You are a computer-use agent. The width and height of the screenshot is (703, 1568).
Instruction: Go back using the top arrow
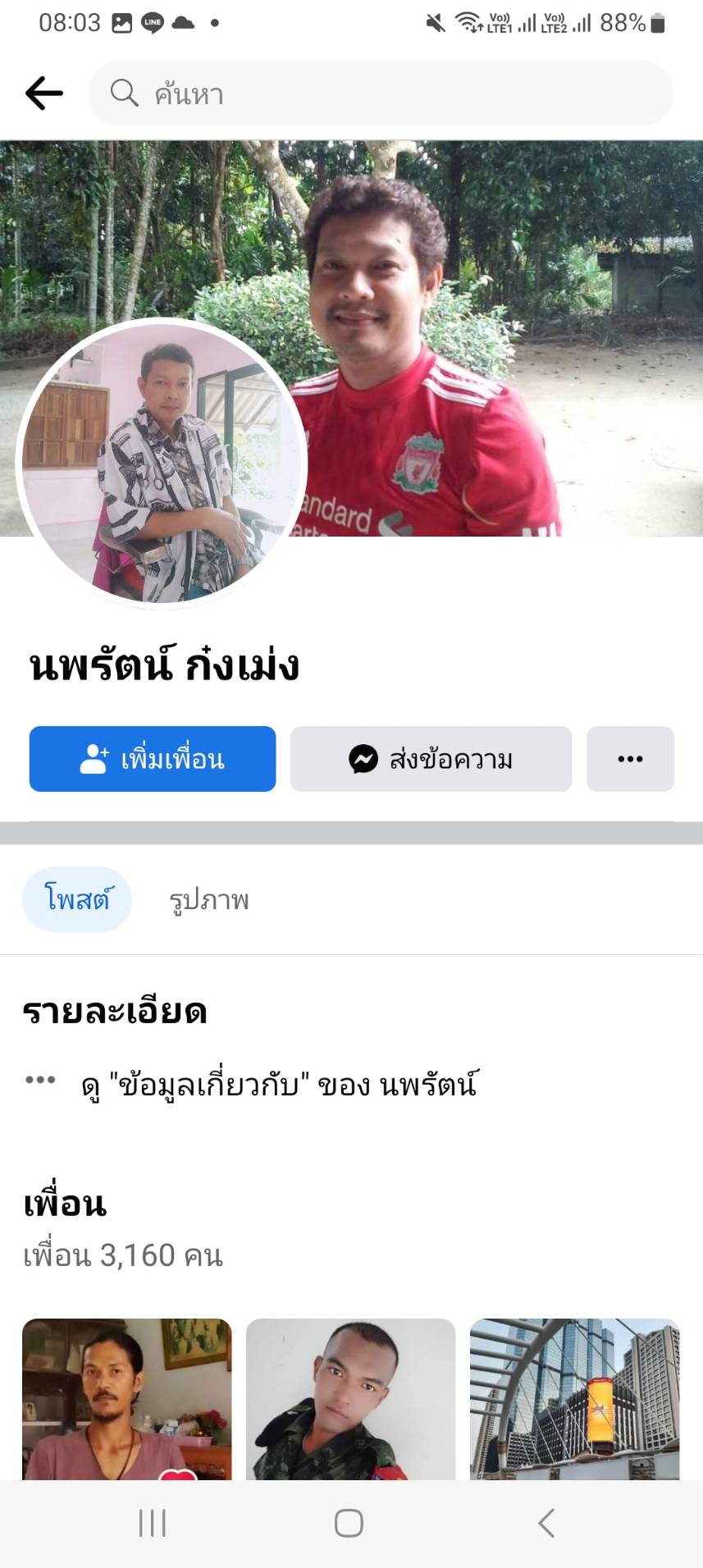(x=44, y=94)
